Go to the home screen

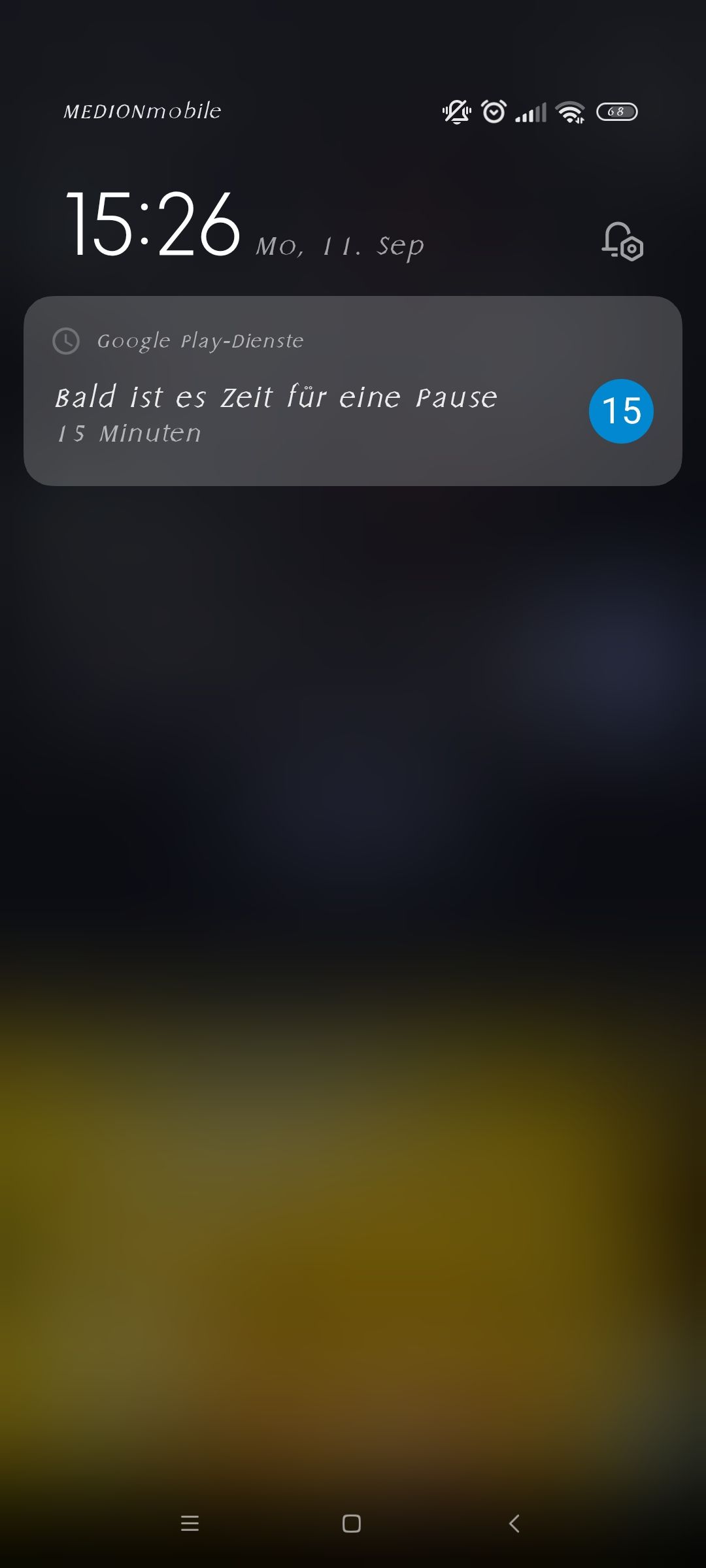coord(352,1524)
